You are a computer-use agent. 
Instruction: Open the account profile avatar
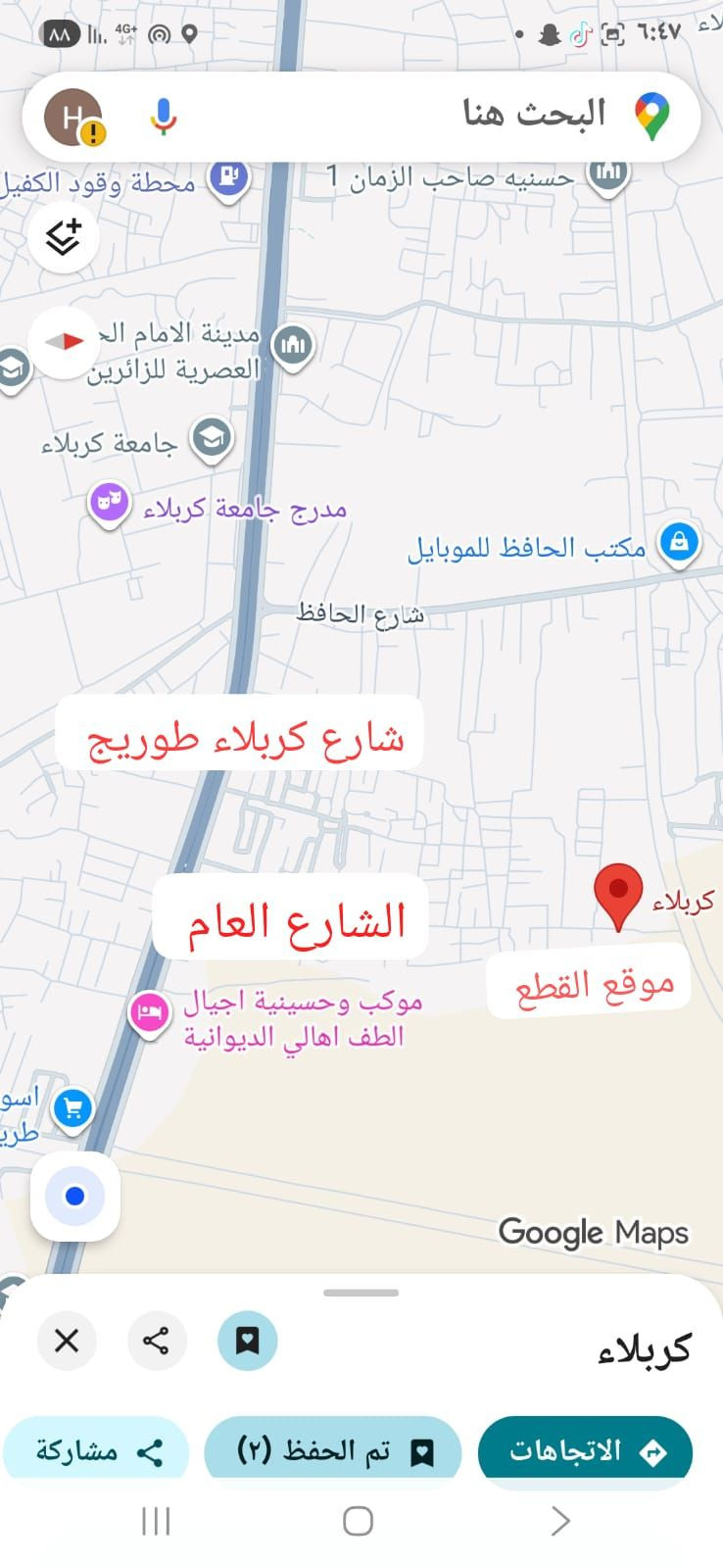(73, 117)
